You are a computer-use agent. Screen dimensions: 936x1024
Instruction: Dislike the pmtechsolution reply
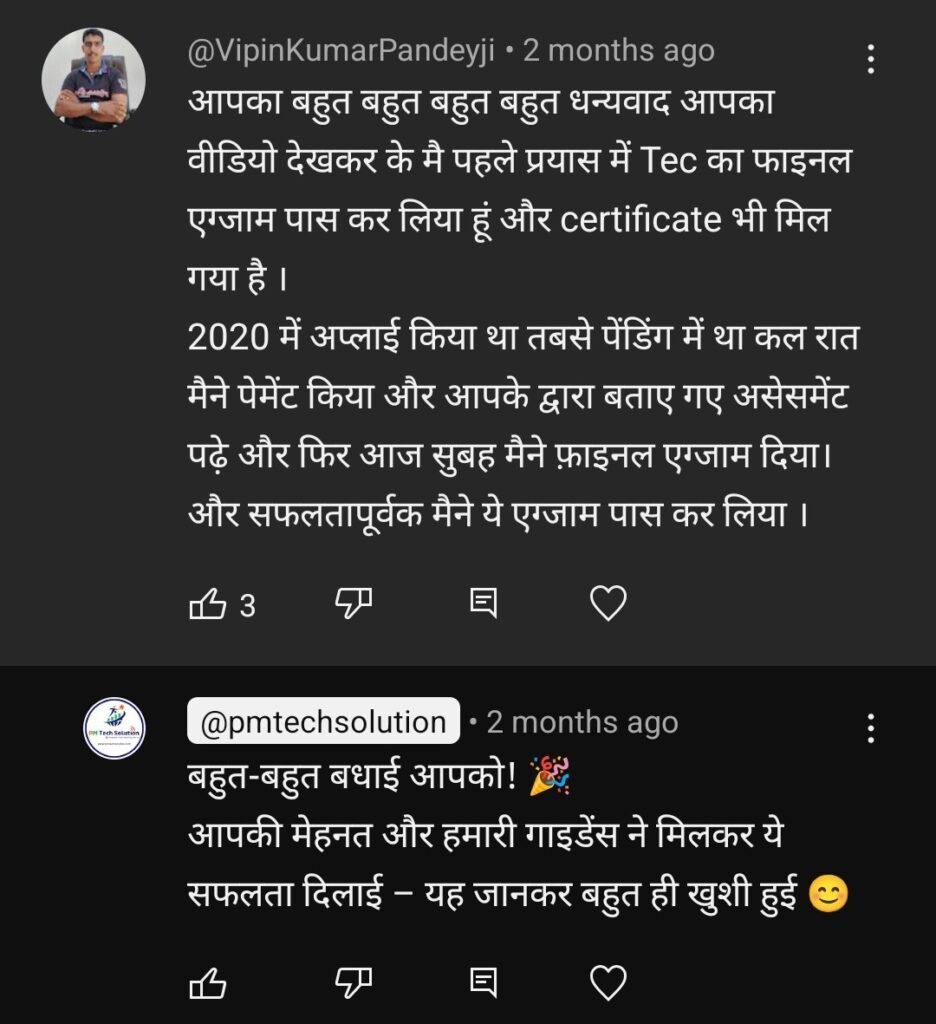[351, 984]
